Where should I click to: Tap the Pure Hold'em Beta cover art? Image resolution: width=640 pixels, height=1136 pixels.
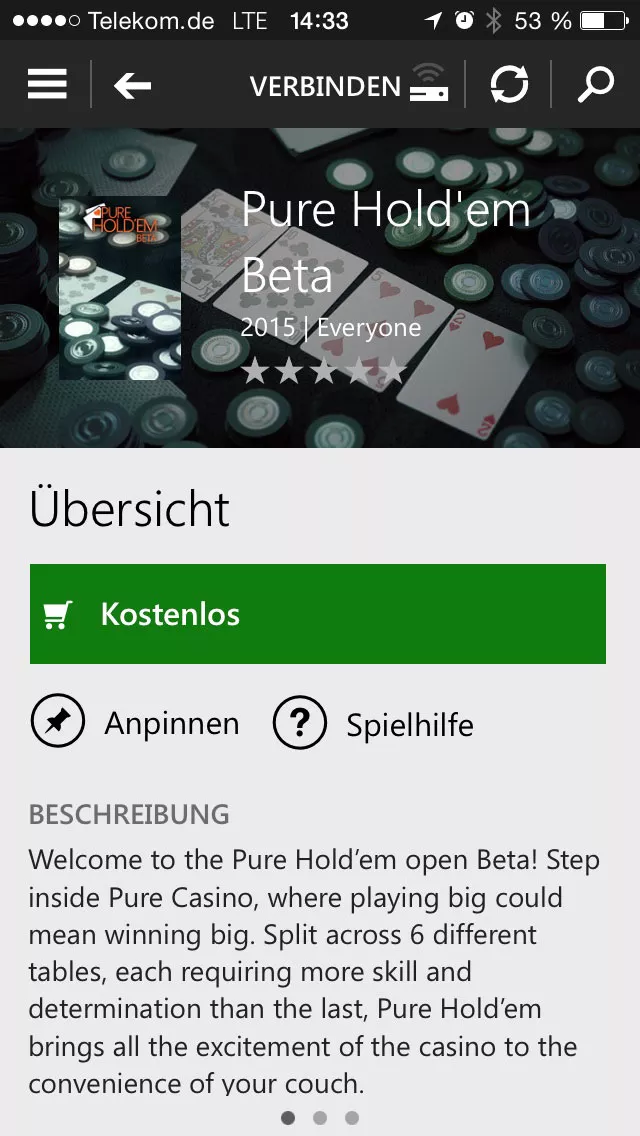[x=120, y=288]
